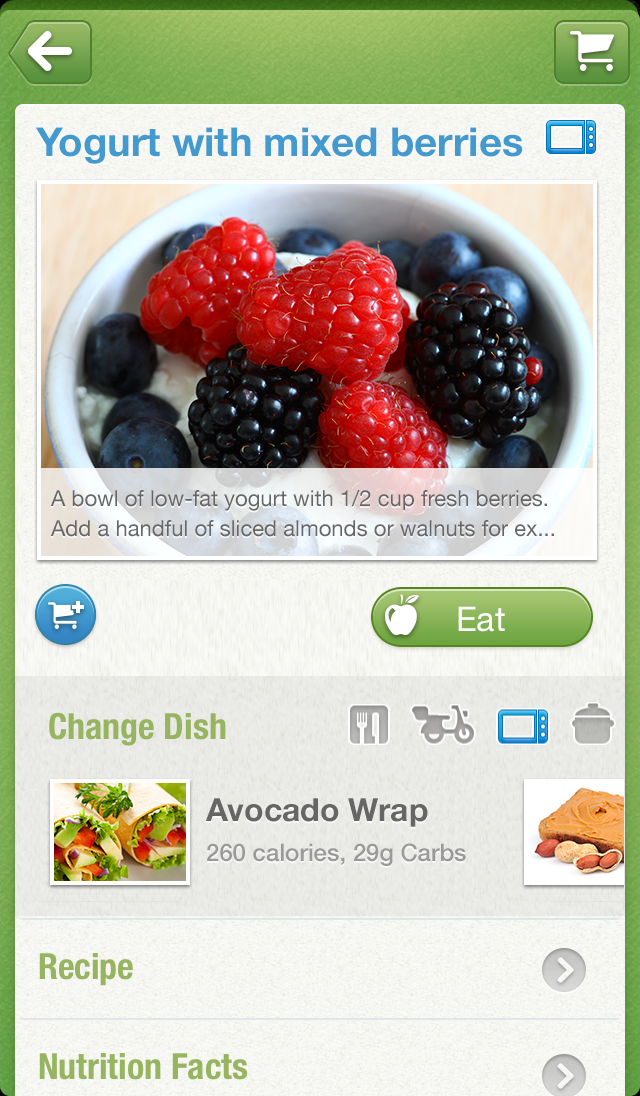Add dish ingredients to shopping cart
This screenshot has width=640, height=1096.
tap(66, 615)
